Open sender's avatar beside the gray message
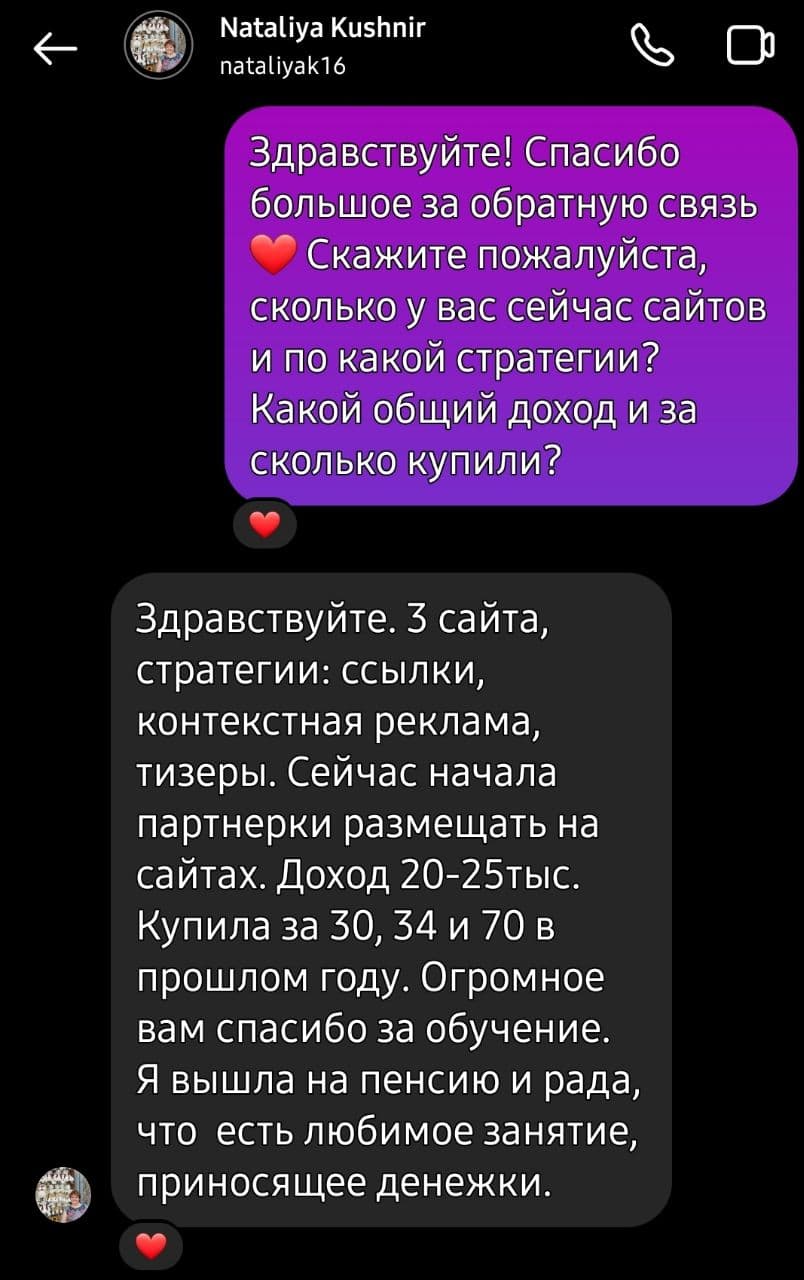 pyautogui.click(x=63, y=1194)
